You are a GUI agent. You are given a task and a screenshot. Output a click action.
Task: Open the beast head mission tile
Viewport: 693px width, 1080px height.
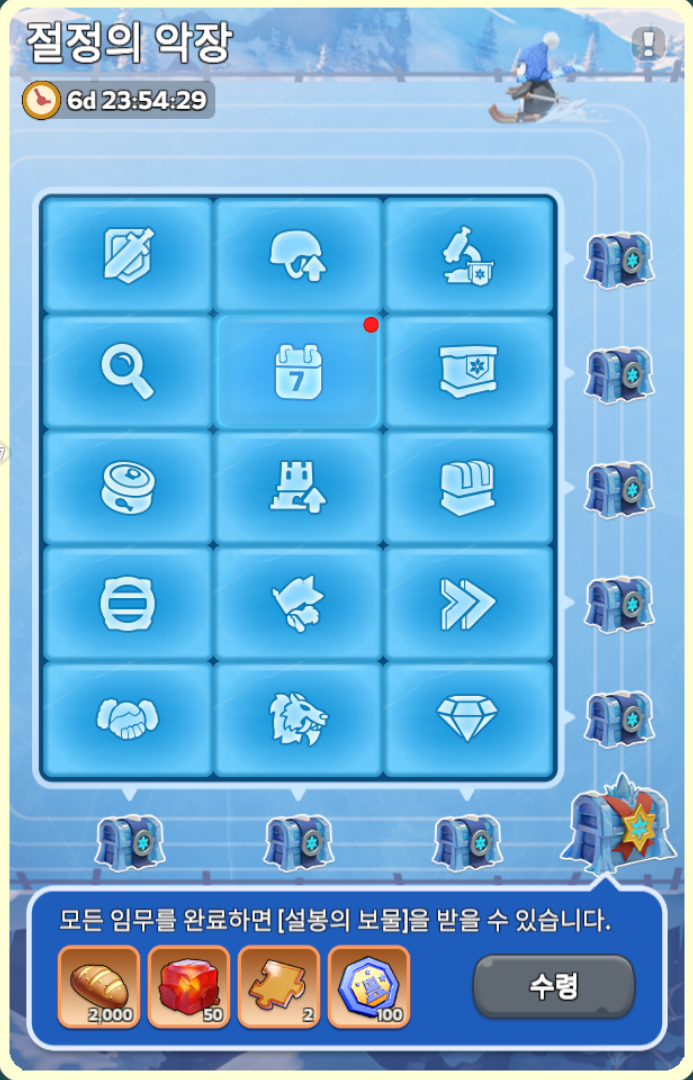click(x=298, y=718)
